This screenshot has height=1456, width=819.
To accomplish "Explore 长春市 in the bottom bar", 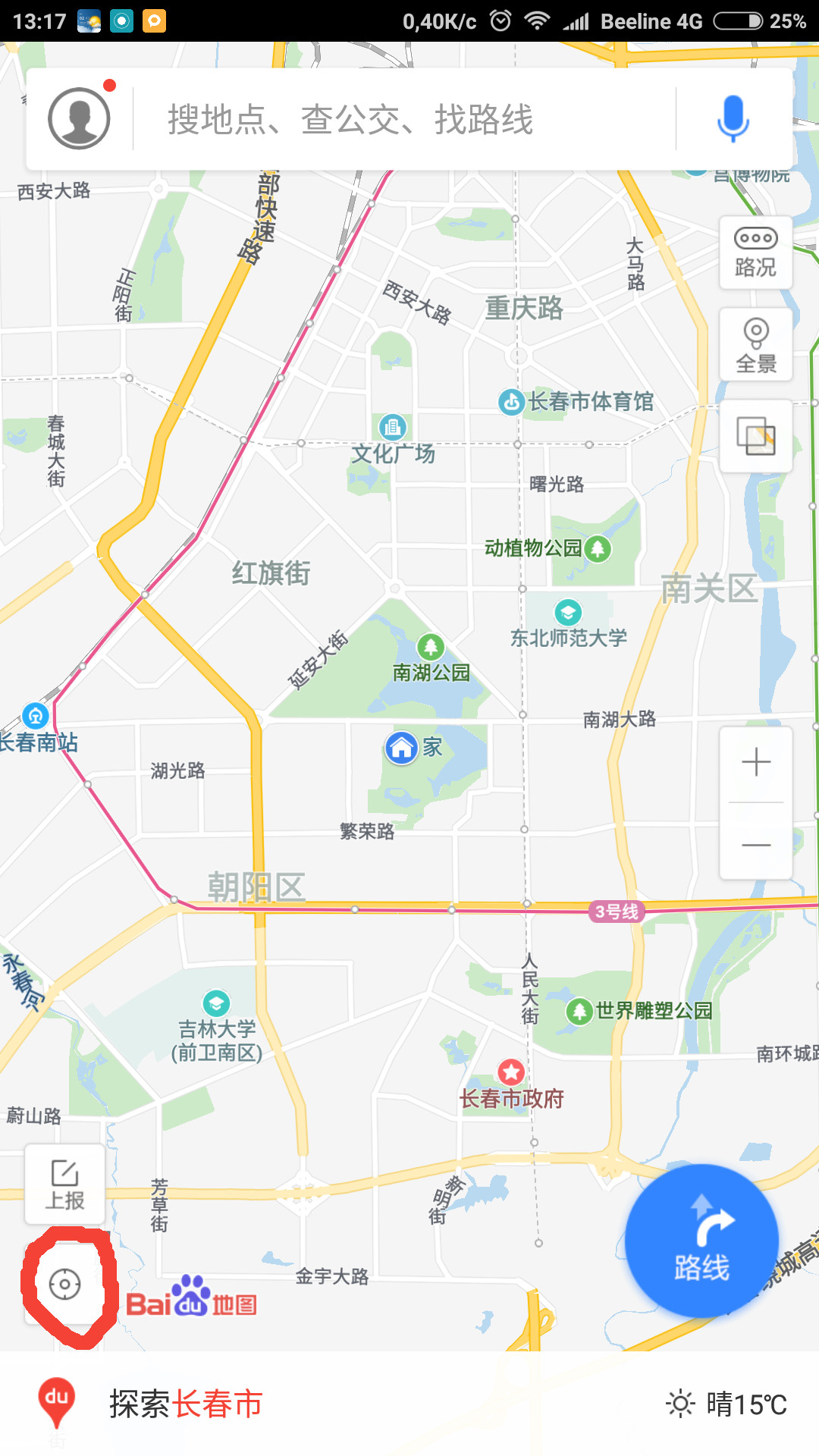I will [186, 1404].
